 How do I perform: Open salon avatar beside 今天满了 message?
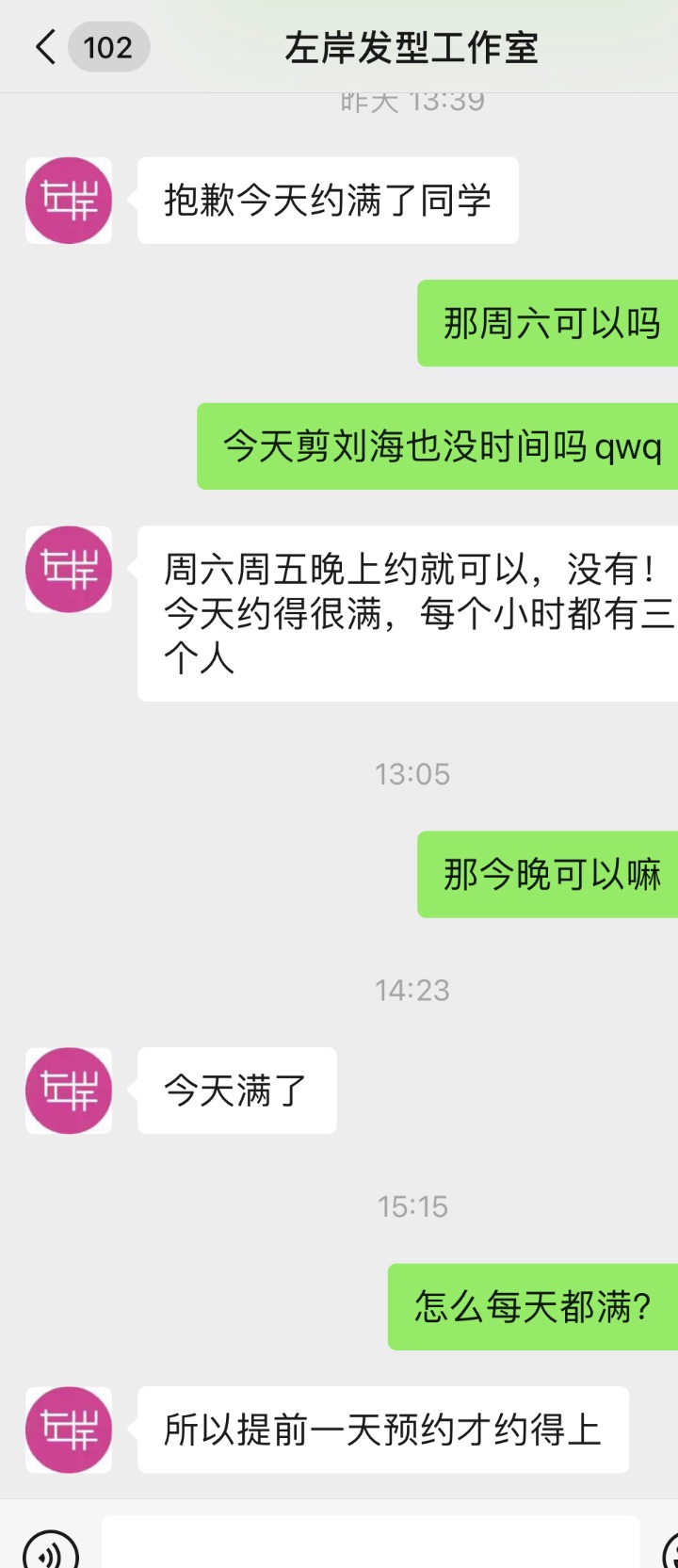(x=69, y=1091)
